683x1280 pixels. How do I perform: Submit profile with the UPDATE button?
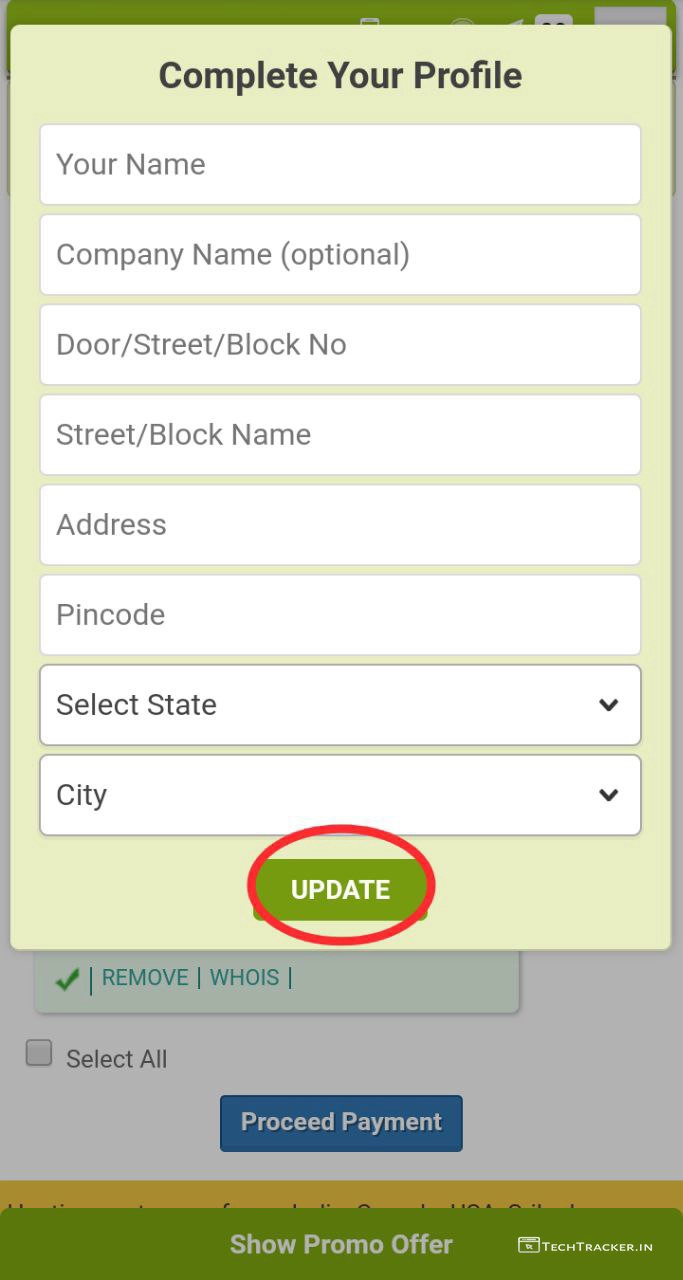point(340,889)
